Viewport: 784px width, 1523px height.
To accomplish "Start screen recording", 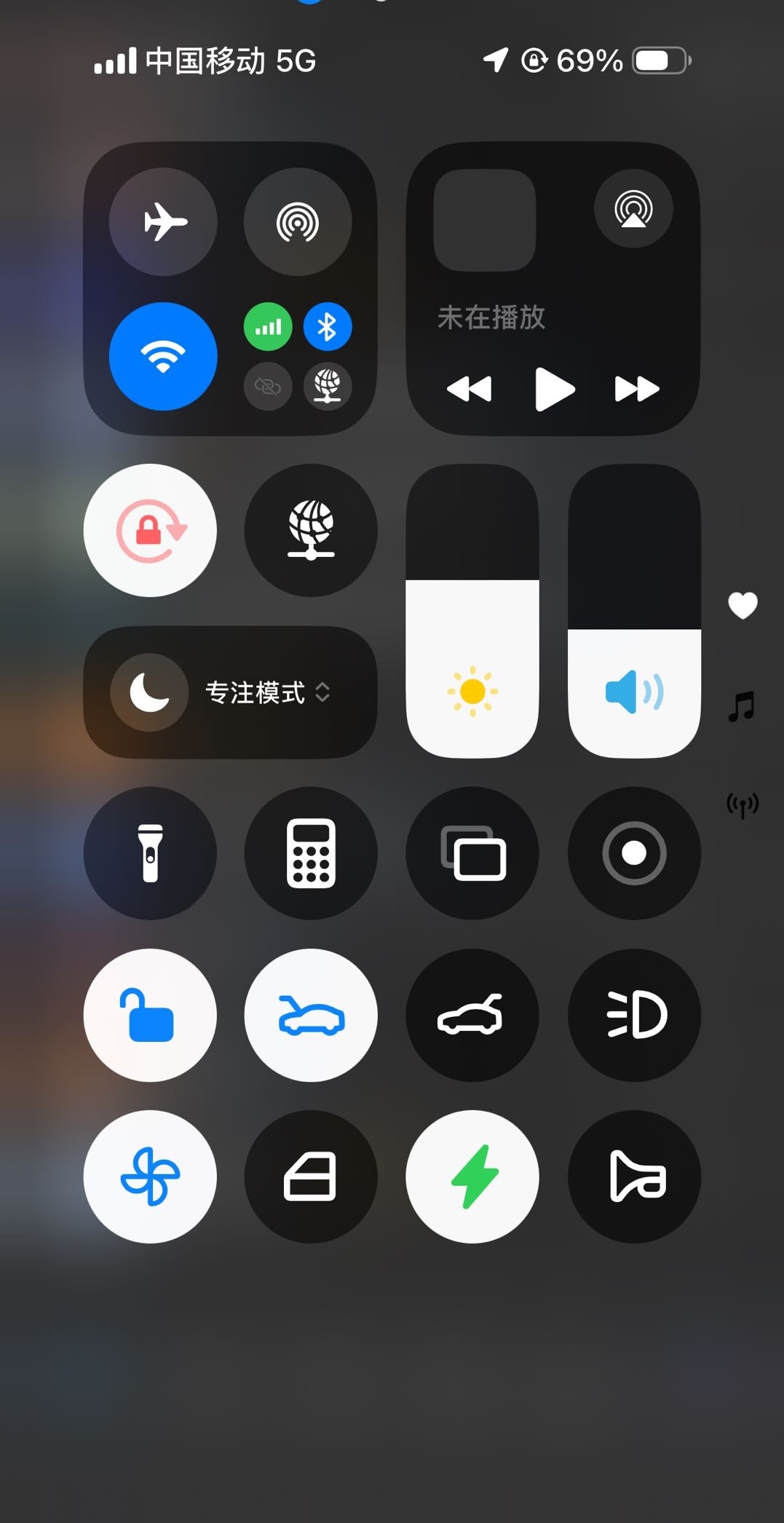I will click(634, 853).
